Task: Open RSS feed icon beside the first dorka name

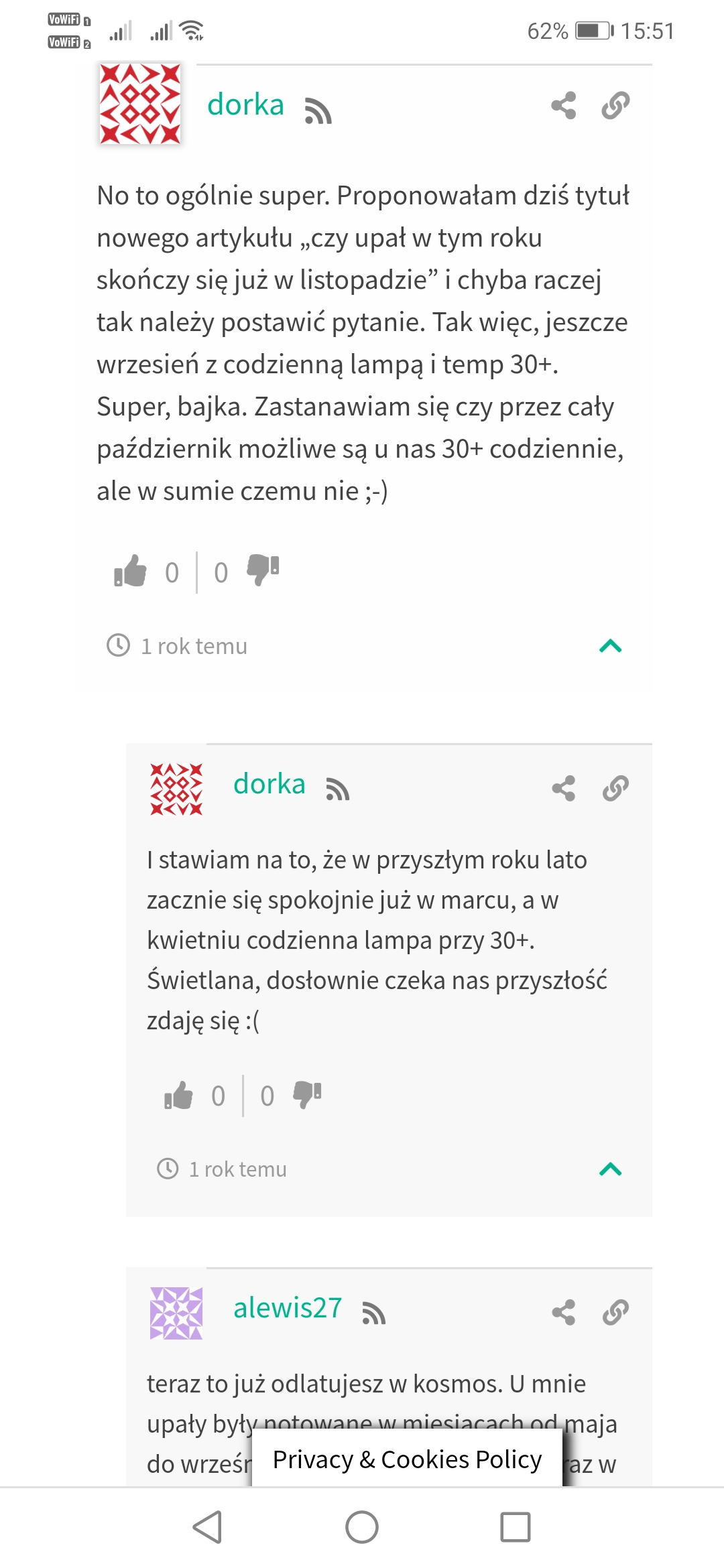Action: point(318,111)
